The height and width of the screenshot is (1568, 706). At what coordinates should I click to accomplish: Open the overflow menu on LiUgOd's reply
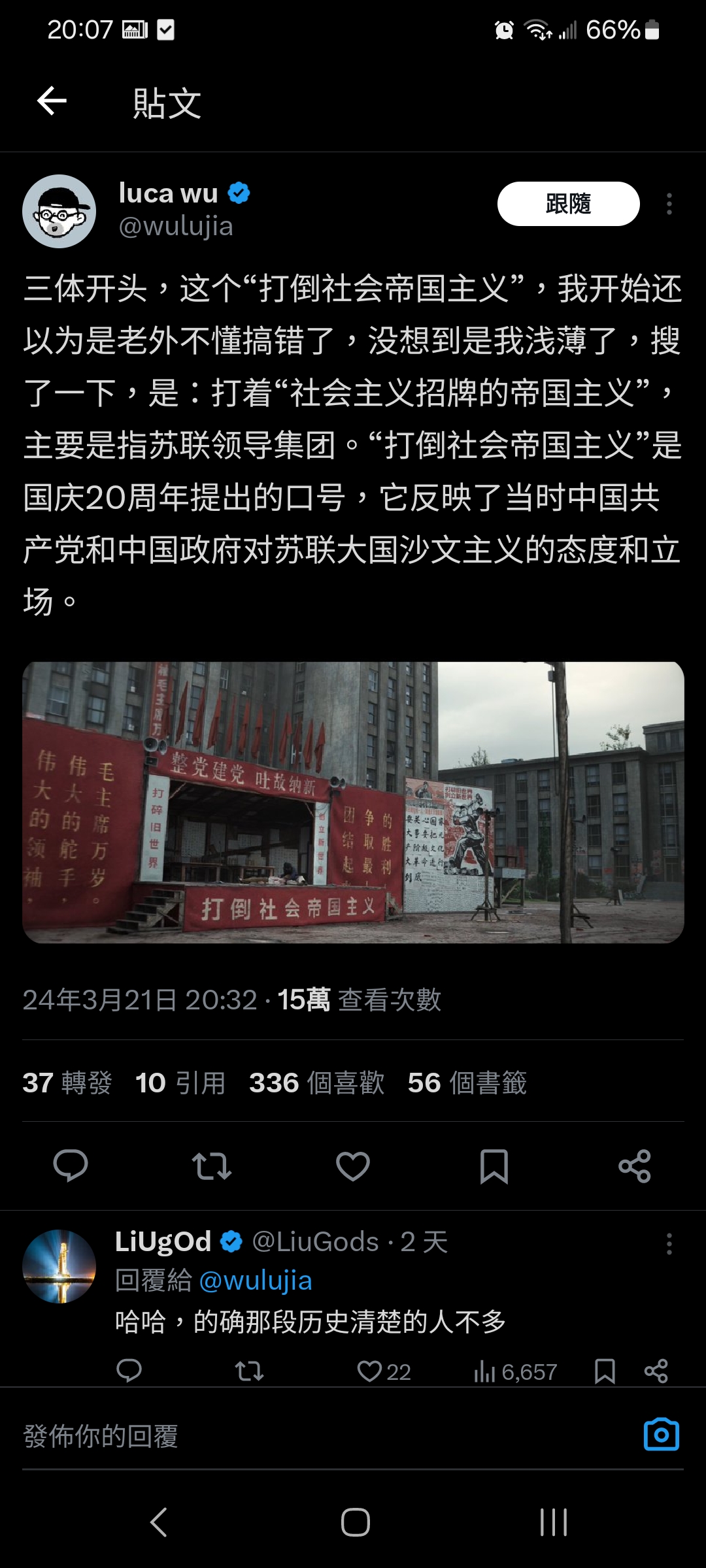coord(669,1243)
